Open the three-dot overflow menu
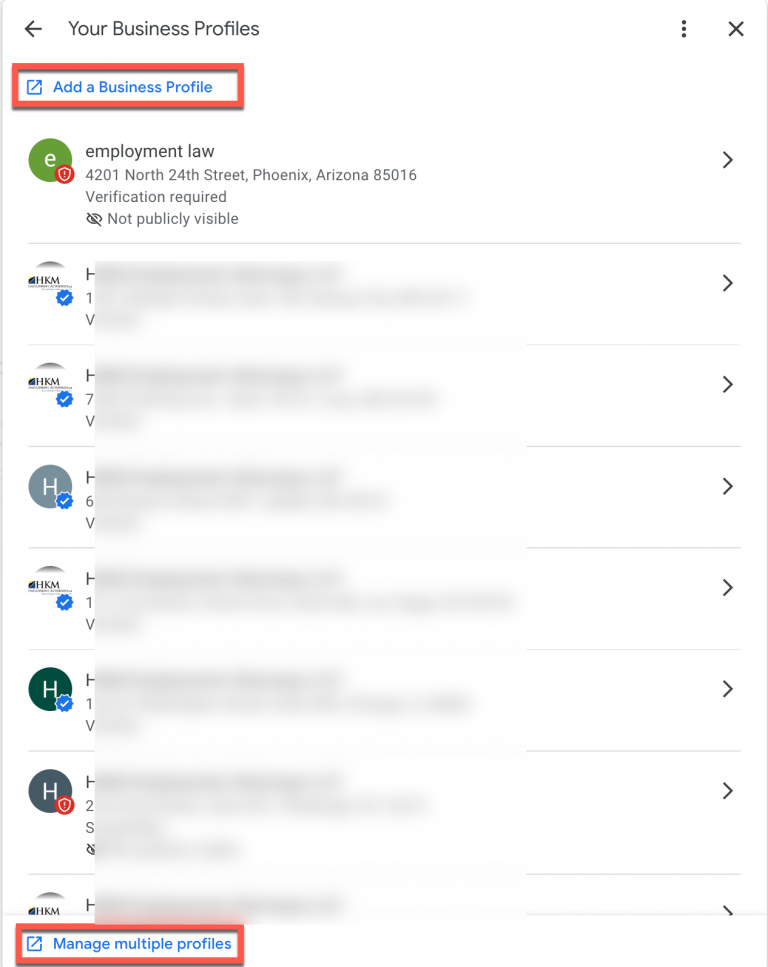 [684, 29]
